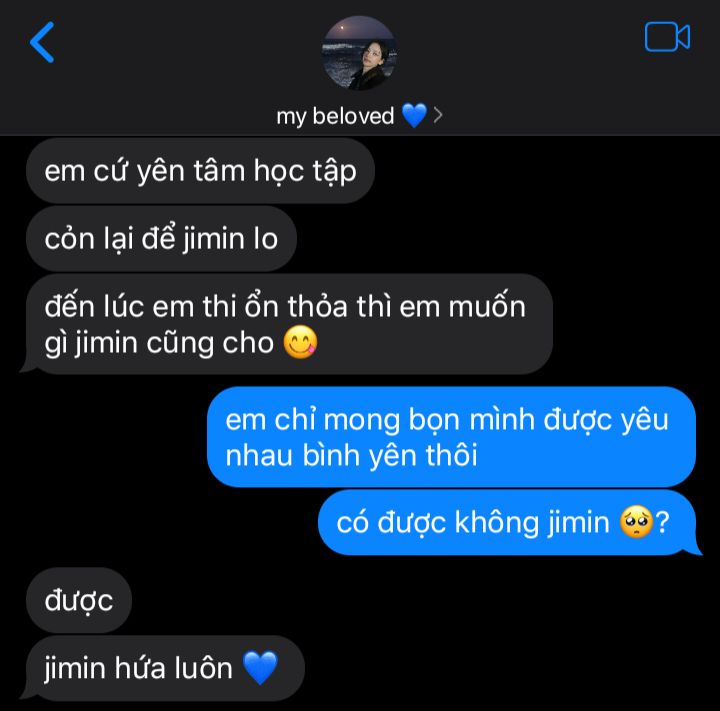Go back to the messages list
This screenshot has width=720, height=711.
point(42,42)
